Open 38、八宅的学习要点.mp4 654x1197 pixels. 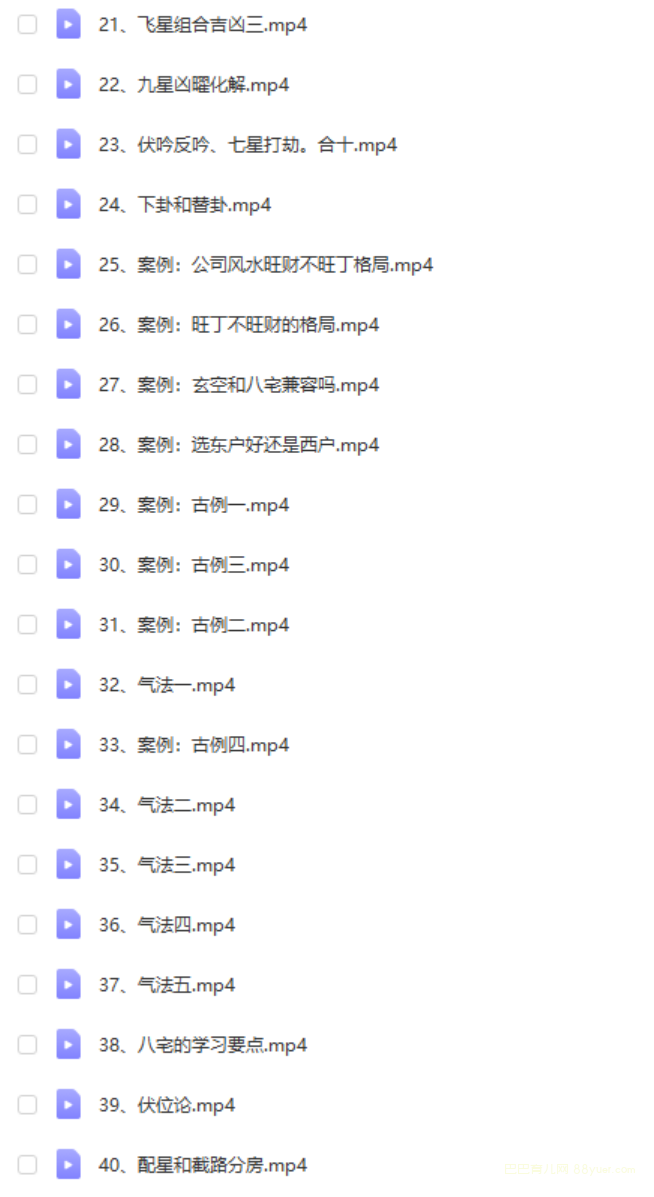click(x=203, y=1045)
